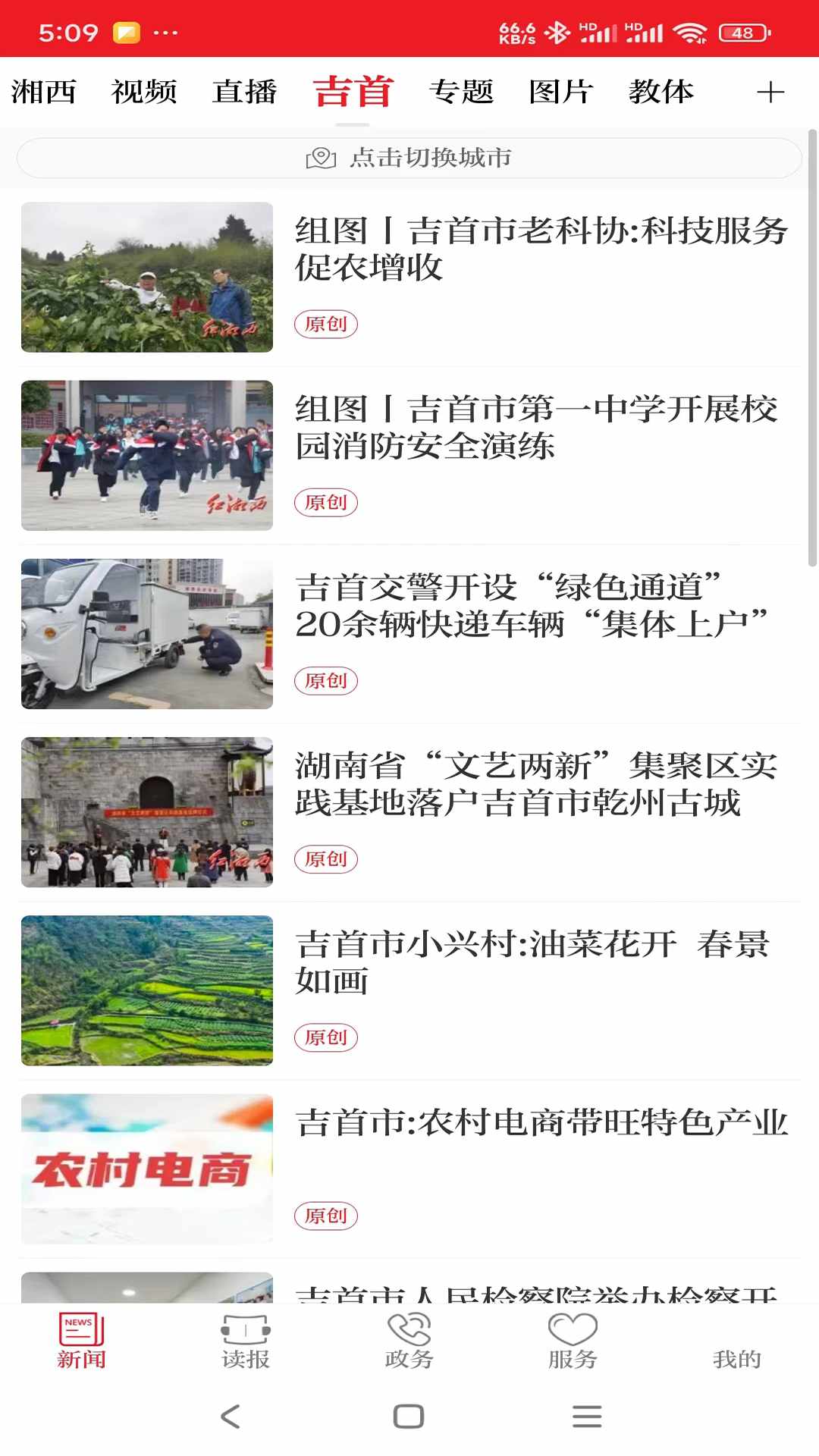Viewport: 819px width, 1456px height.
Task: Open article on 吉首市第一中学消防安全演练
Action: [535, 427]
